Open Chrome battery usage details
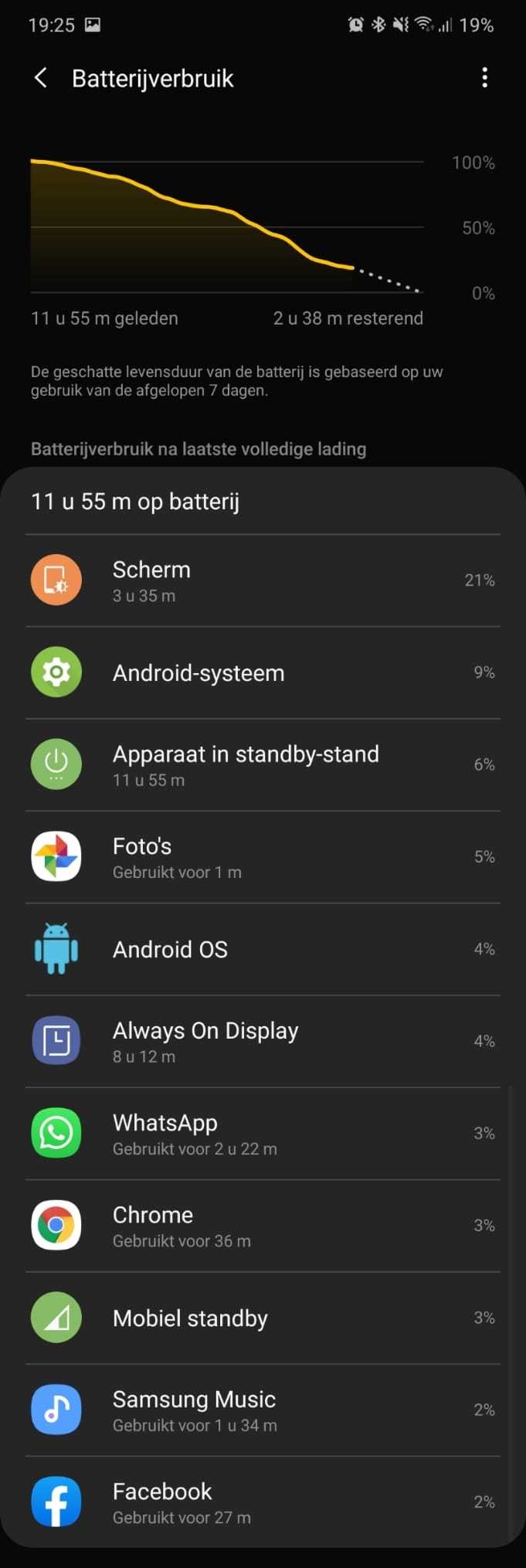The image size is (526, 1568). (263, 1226)
